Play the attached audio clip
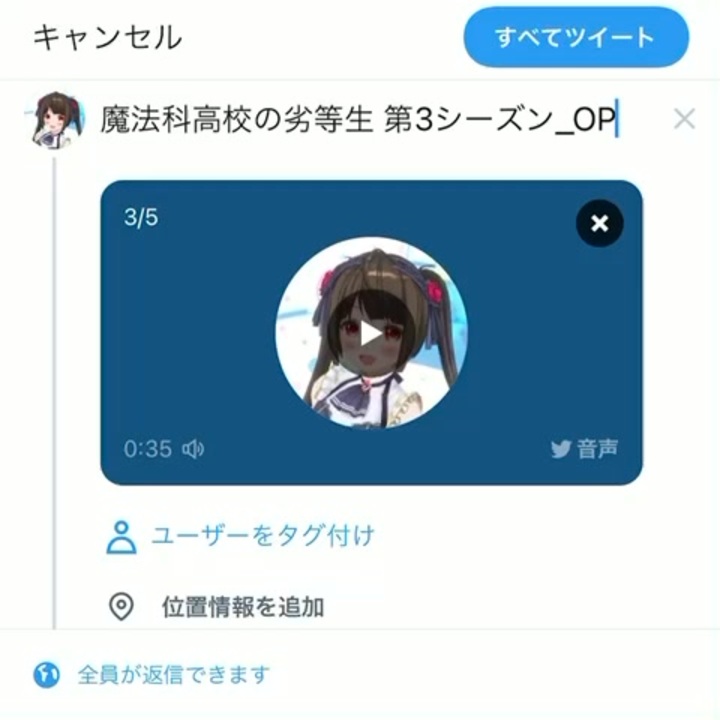Image resolution: width=720 pixels, height=720 pixels. coord(371,332)
